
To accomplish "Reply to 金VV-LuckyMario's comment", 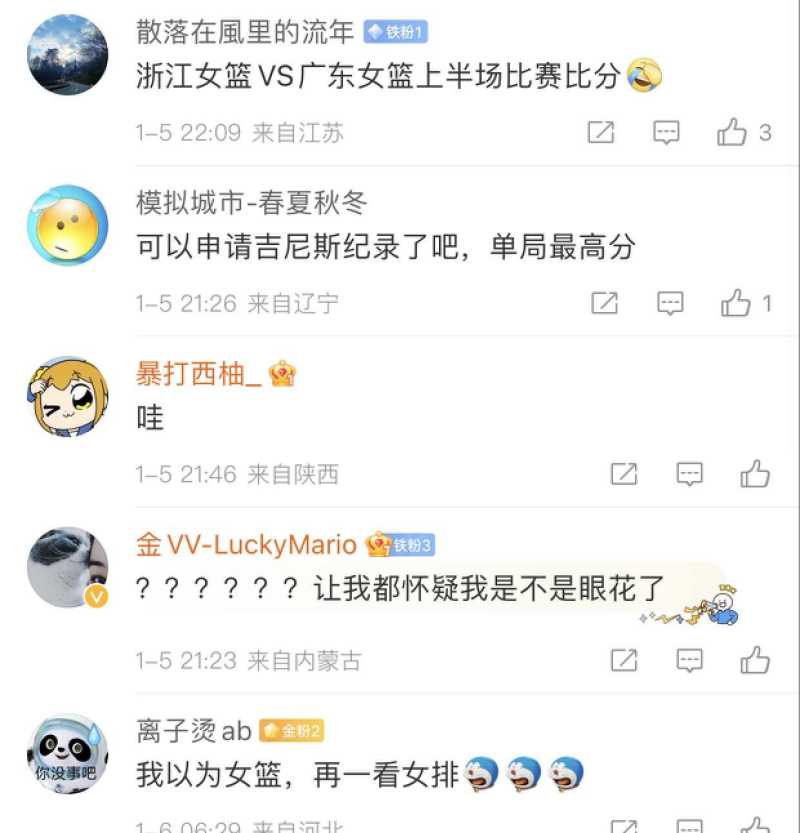I will tap(689, 660).
